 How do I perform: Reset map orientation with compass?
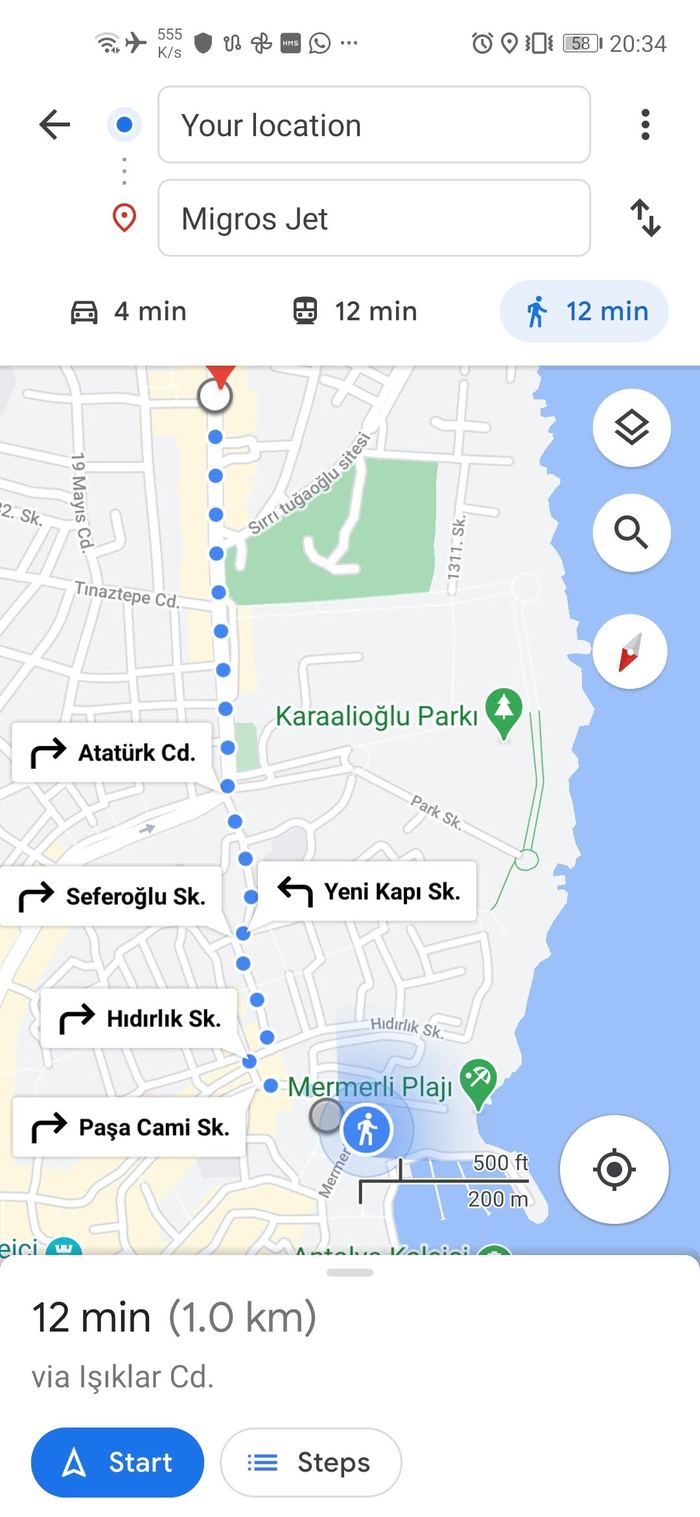point(629,652)
